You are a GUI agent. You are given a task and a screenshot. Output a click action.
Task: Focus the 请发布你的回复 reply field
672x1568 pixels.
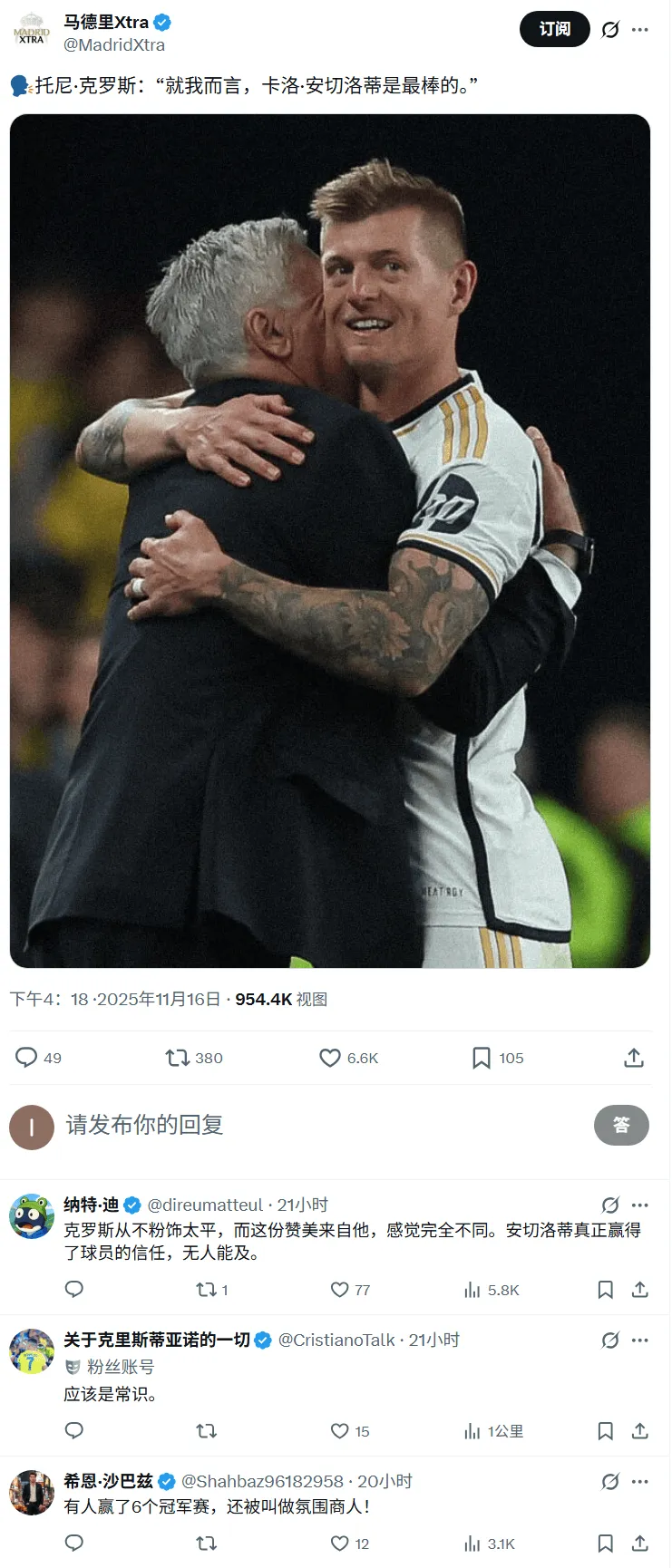point(317,1126)
